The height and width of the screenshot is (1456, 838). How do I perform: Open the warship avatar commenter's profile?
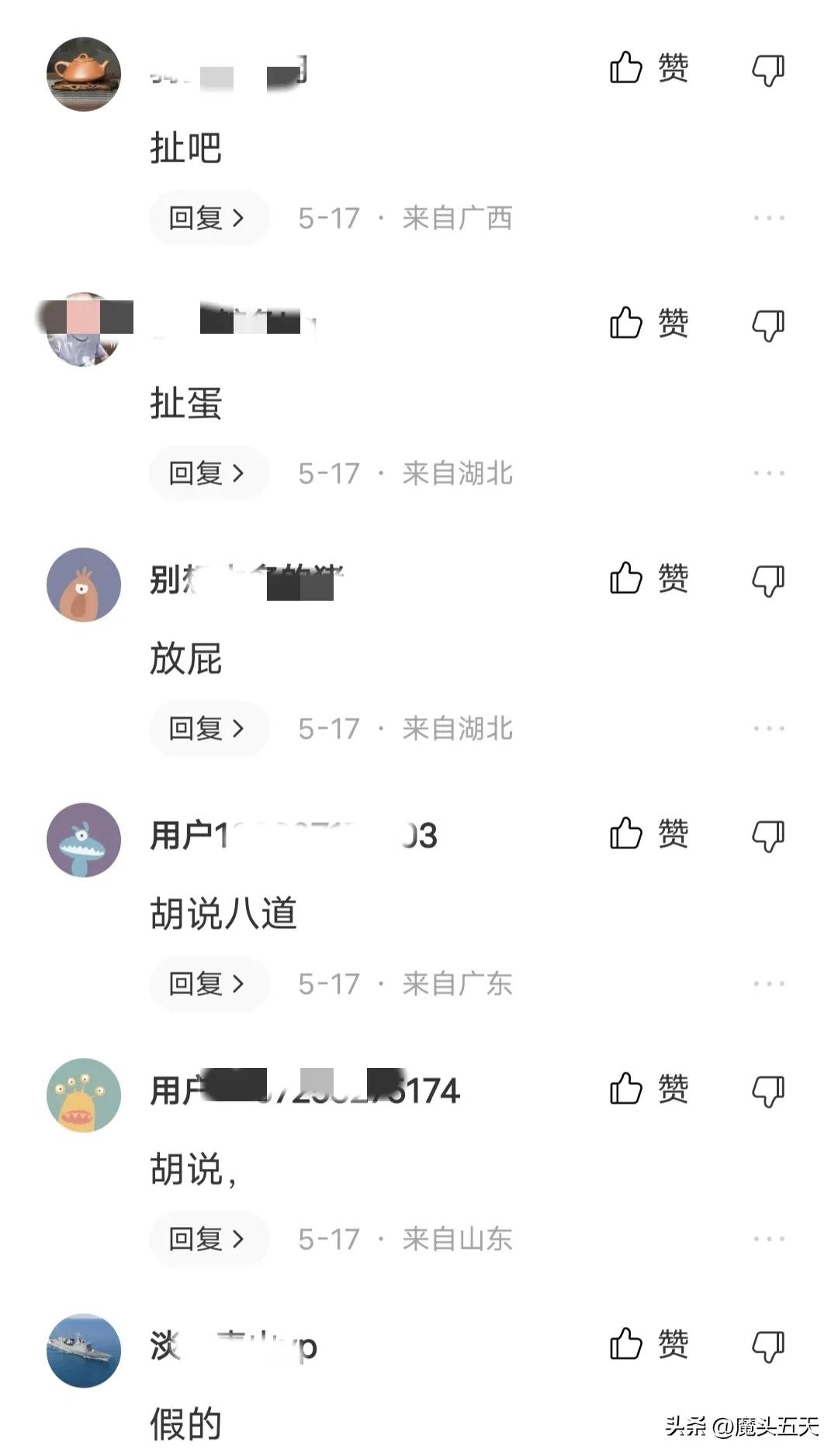[84, 1350]
